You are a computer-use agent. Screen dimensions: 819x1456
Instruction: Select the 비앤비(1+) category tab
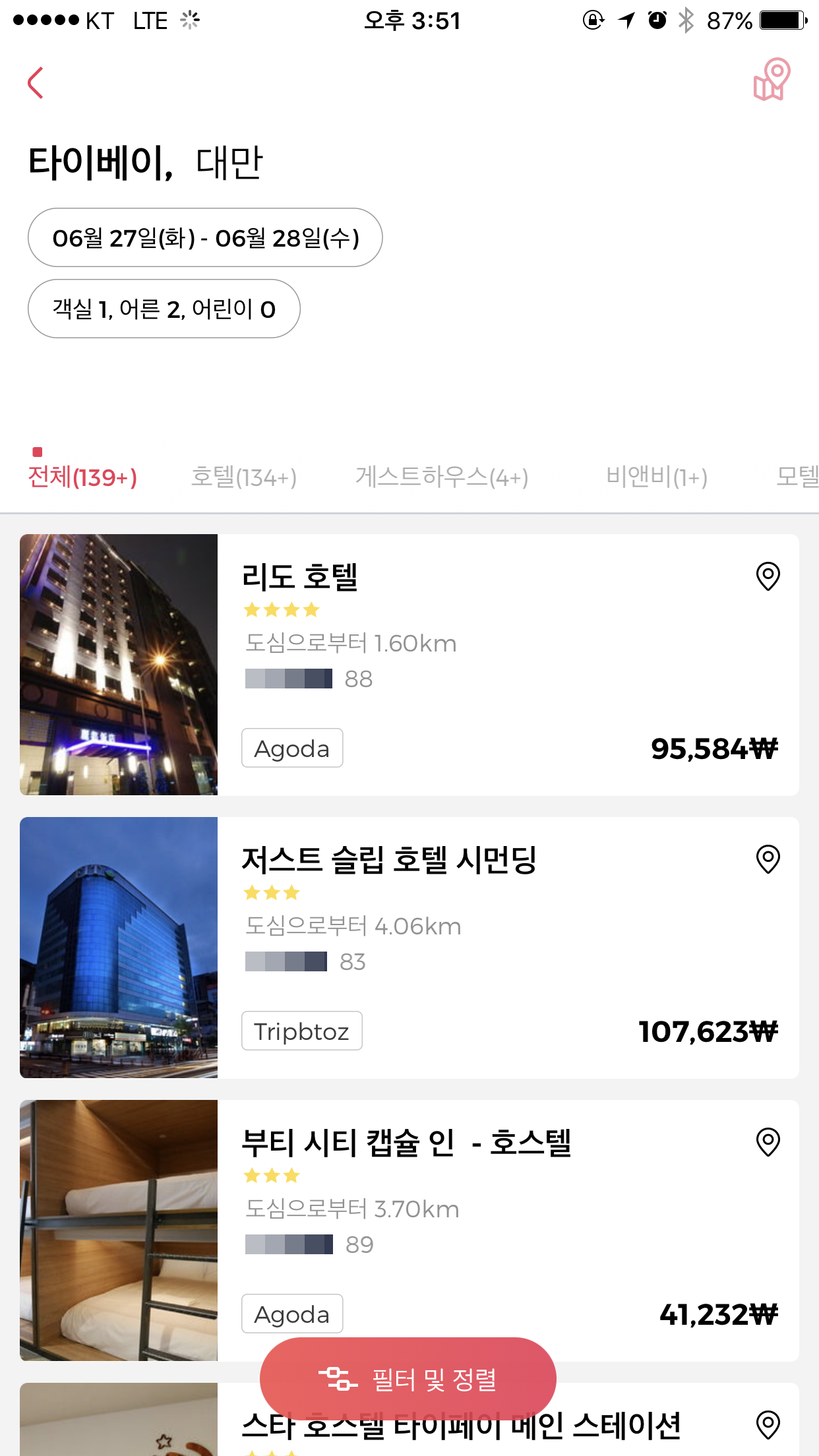657,477
